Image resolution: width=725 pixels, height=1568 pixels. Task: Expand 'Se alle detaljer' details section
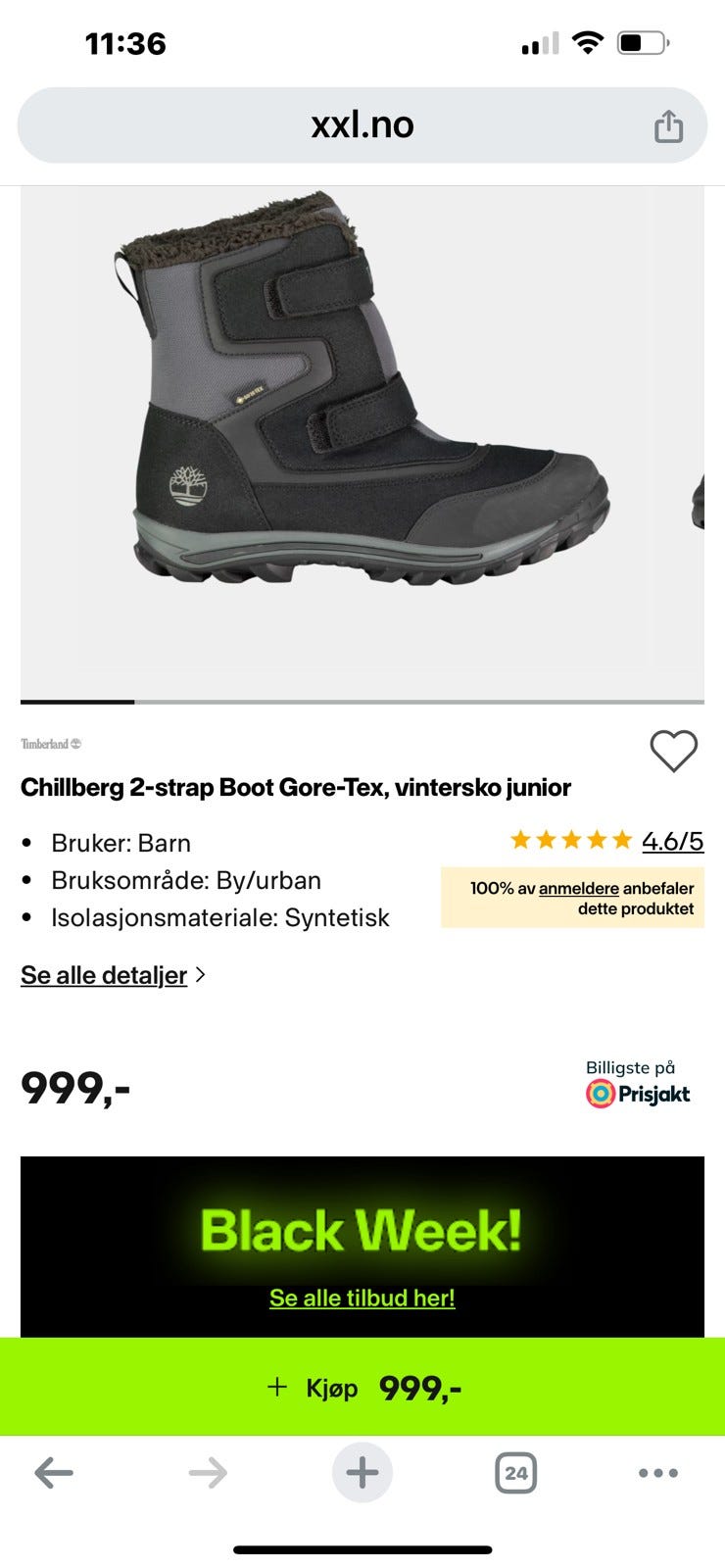[x=103, y=974]
